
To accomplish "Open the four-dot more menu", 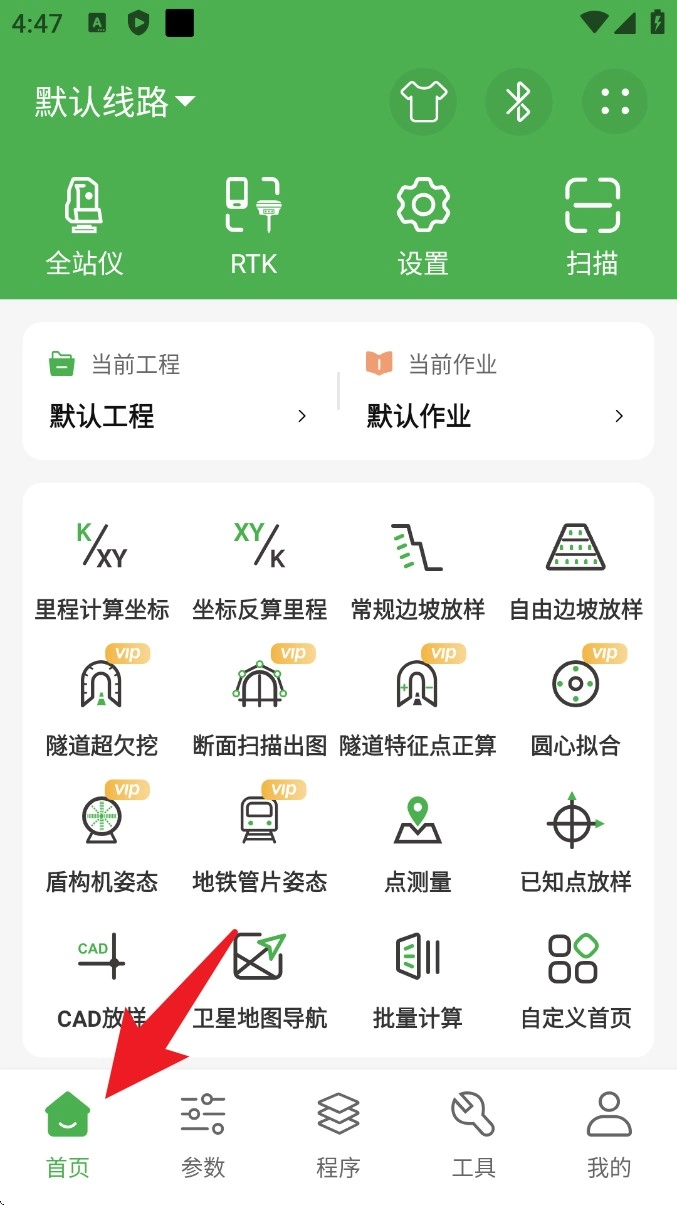I will pos(615,102).
